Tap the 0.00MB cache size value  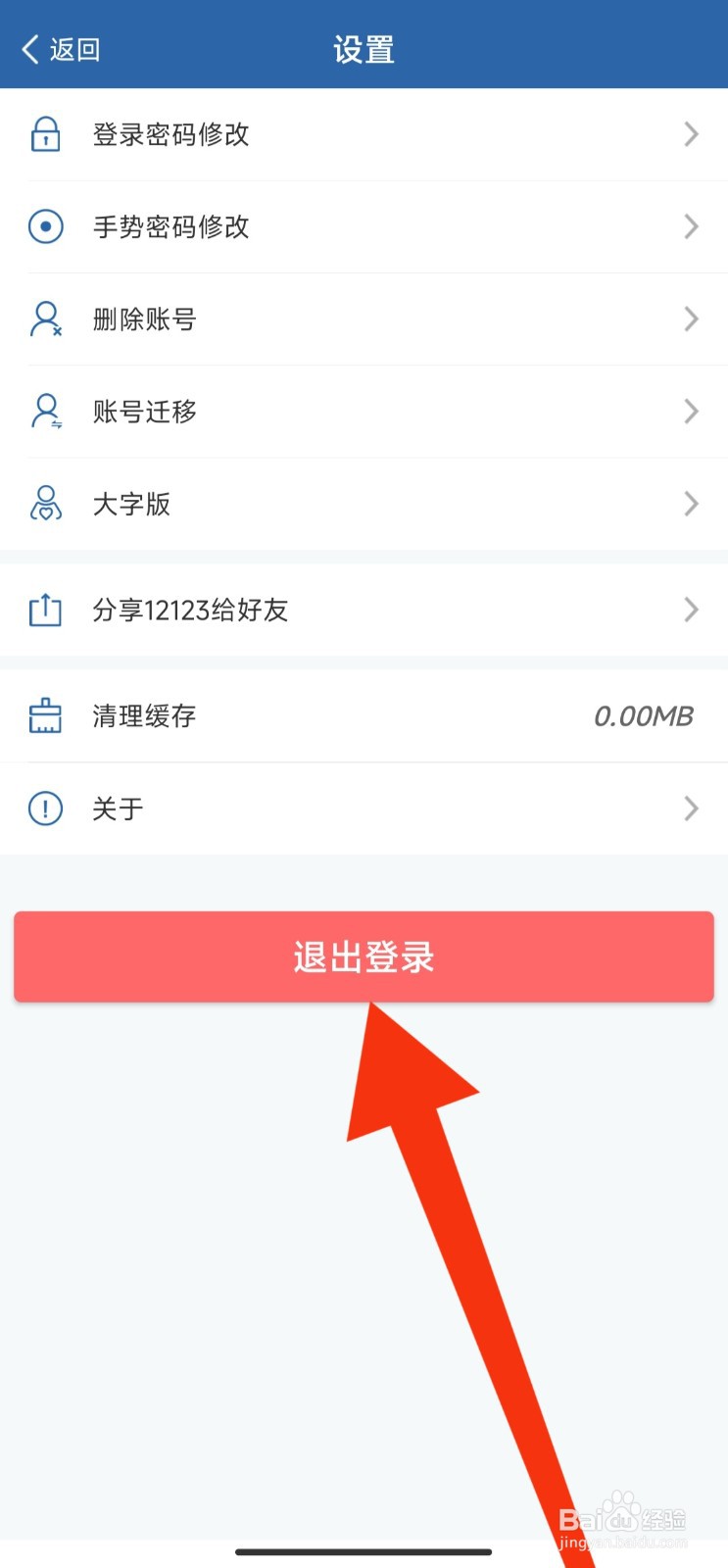click(642, 715)
